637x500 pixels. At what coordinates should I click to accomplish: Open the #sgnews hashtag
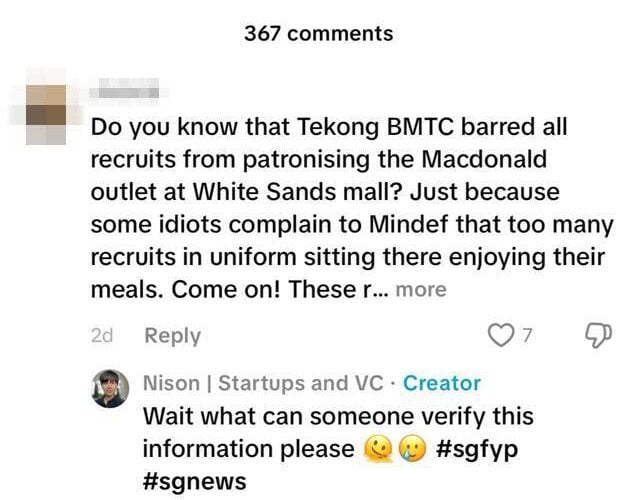[194, 482]
